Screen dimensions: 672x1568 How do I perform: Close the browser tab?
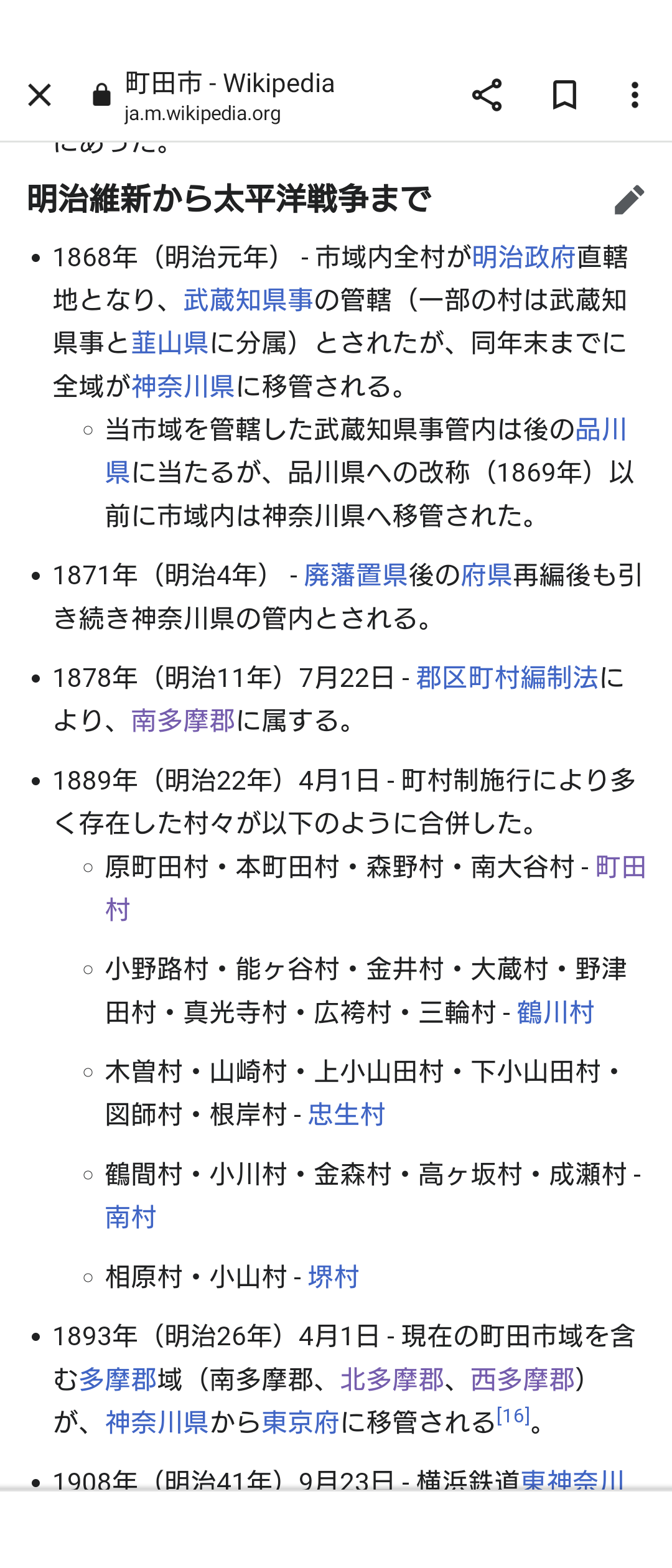point(39,95)
